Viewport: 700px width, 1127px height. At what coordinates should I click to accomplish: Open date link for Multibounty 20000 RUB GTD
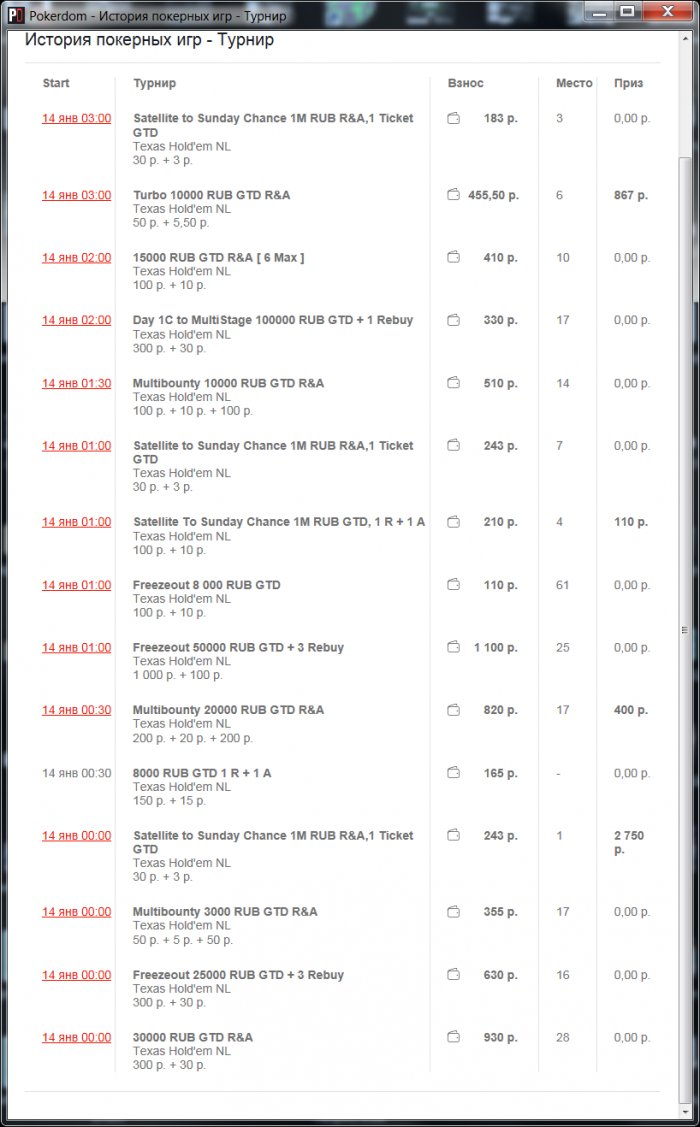[x=76, y=710]
